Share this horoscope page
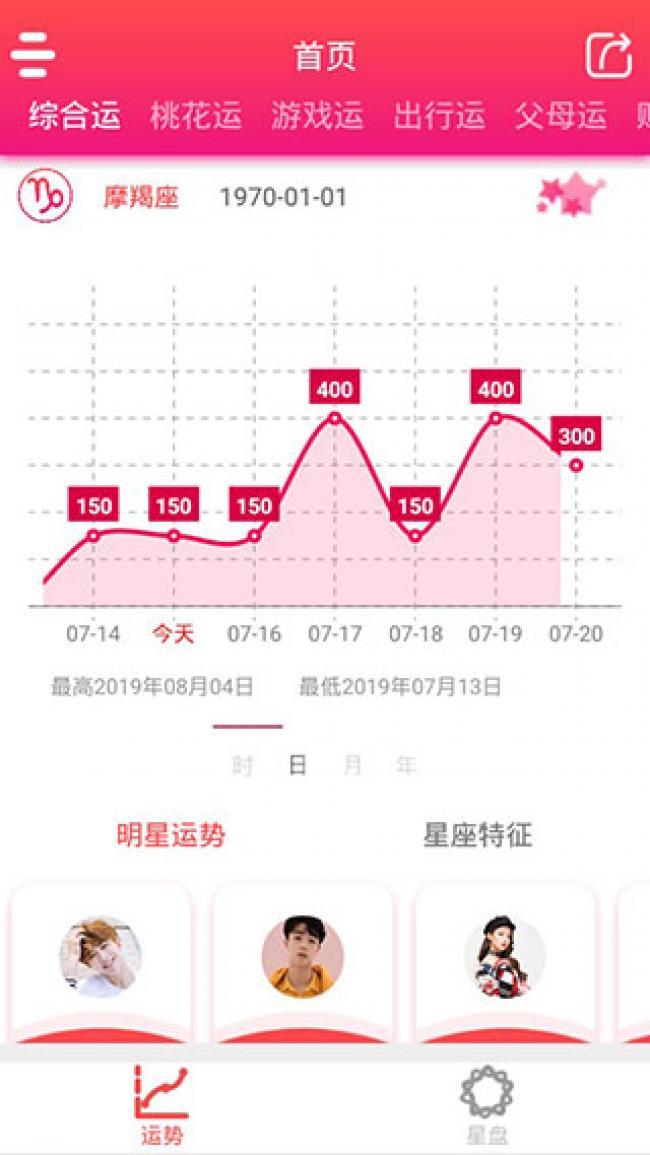 click(x=608, y=55)
